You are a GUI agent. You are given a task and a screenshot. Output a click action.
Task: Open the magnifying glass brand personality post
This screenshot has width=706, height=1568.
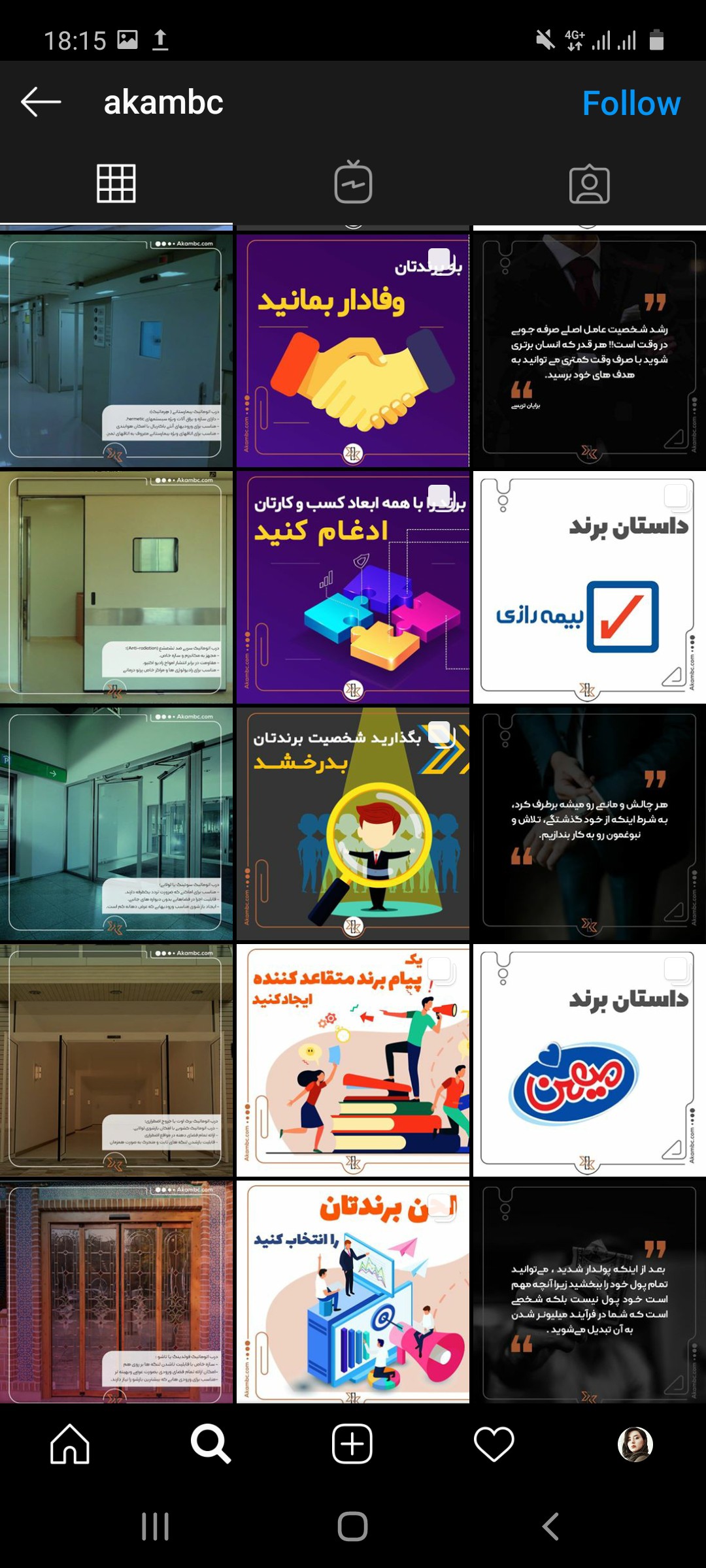point(352,824)
